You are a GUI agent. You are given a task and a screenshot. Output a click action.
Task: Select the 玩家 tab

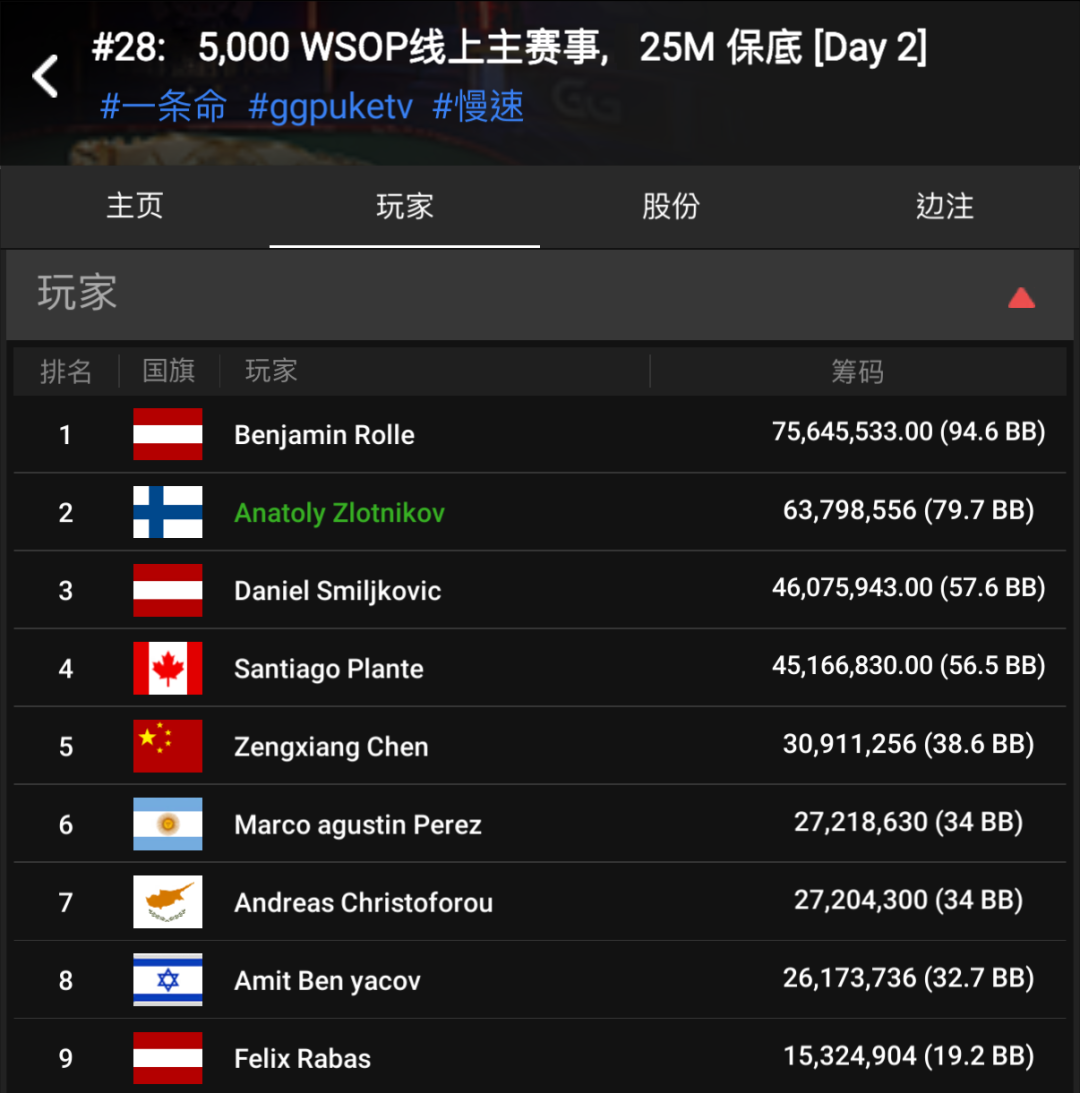pyautogui.click(x=404, y=207)
